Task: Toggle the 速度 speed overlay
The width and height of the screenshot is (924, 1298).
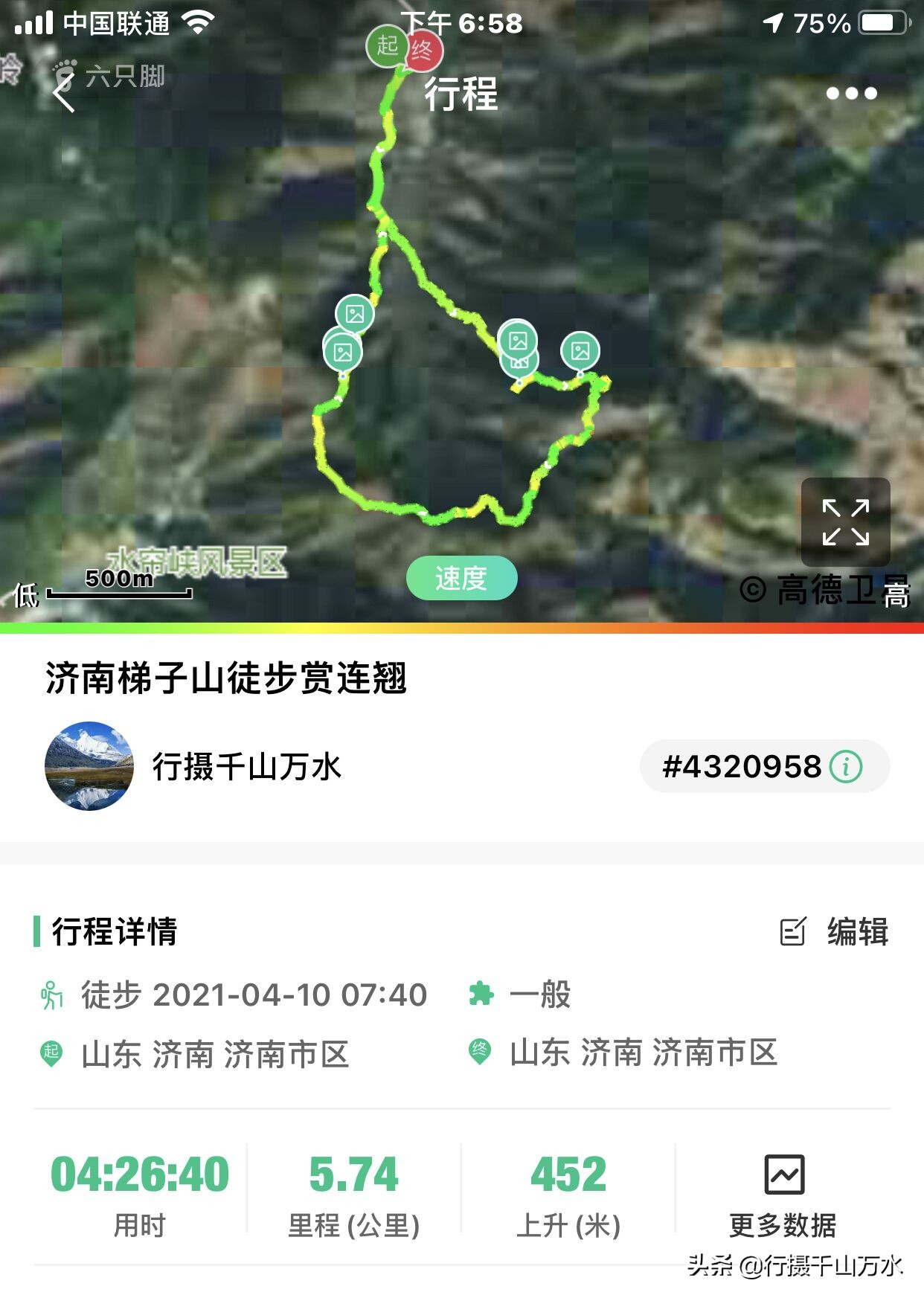Action: point(462,576)
